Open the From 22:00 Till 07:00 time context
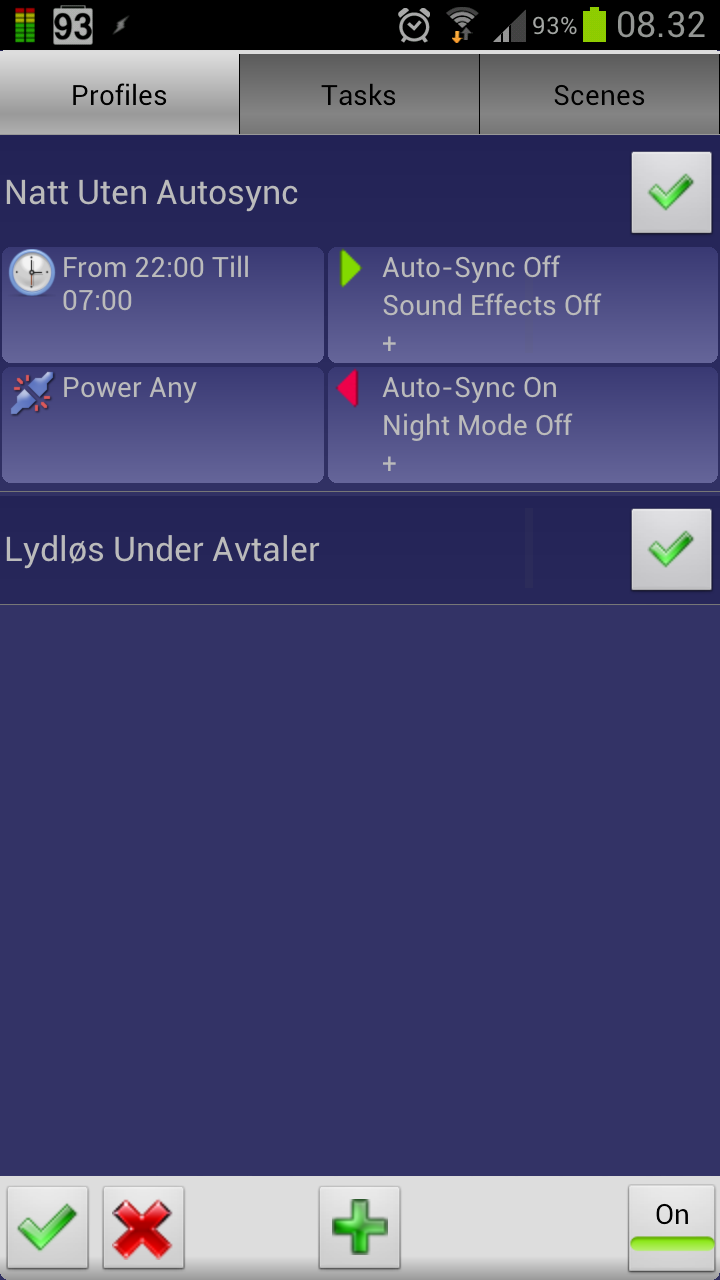 (x=163, y=305)
